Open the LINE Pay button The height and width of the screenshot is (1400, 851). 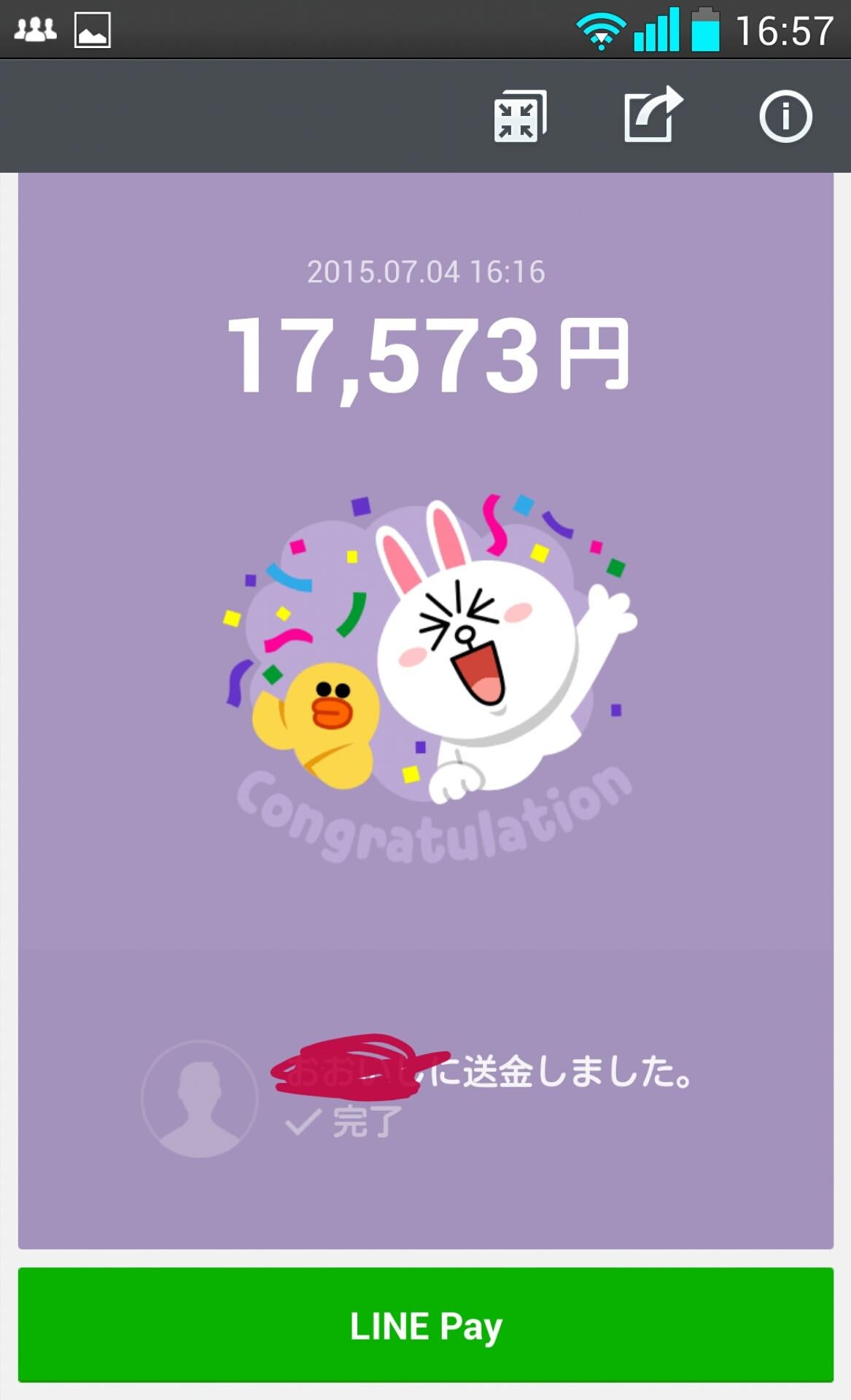425,1325
